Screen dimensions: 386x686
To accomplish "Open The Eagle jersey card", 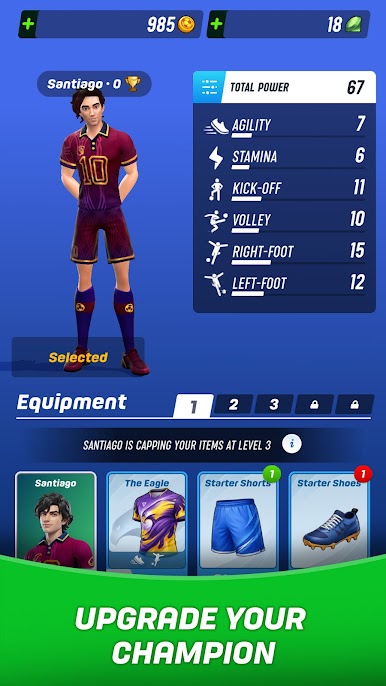I will pos(147,521).
